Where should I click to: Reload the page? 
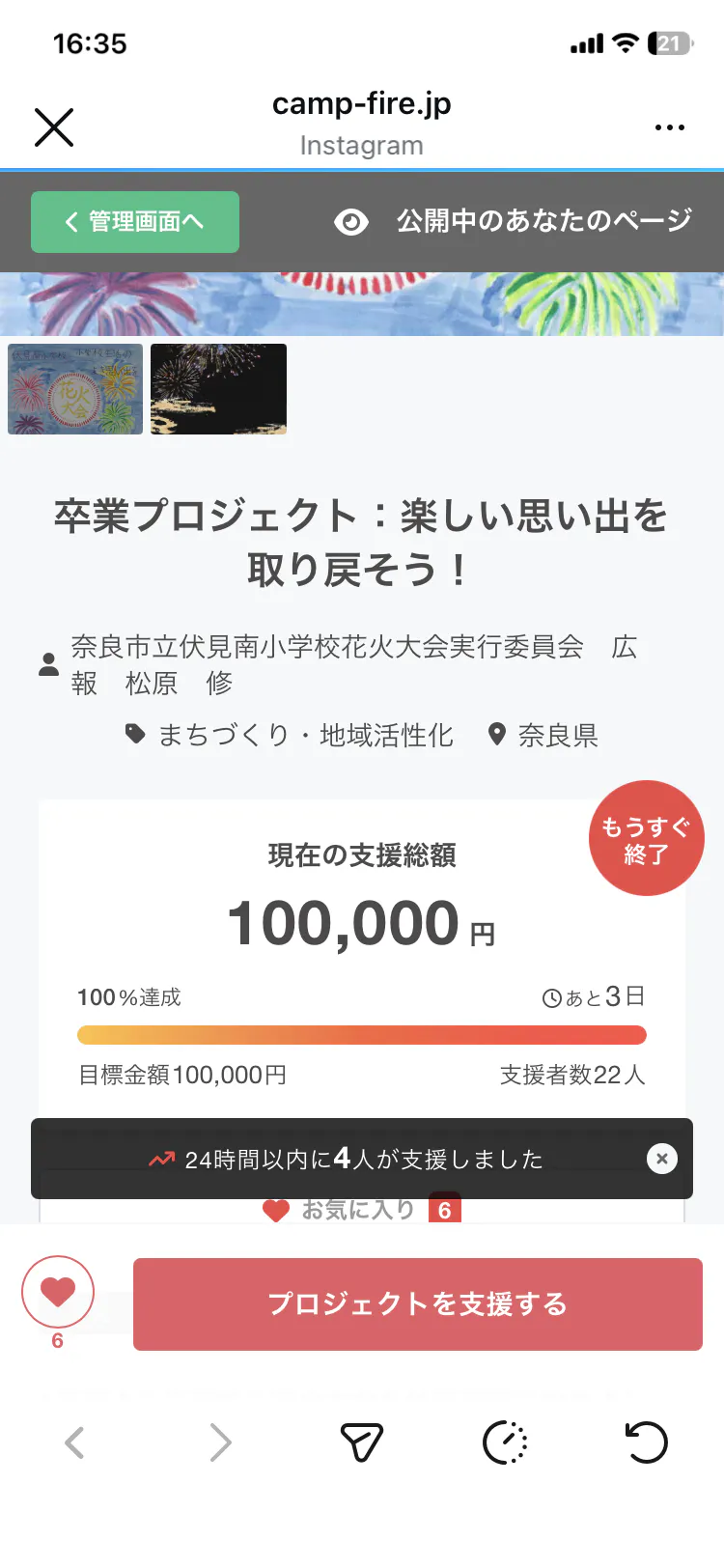(646, 1442)
